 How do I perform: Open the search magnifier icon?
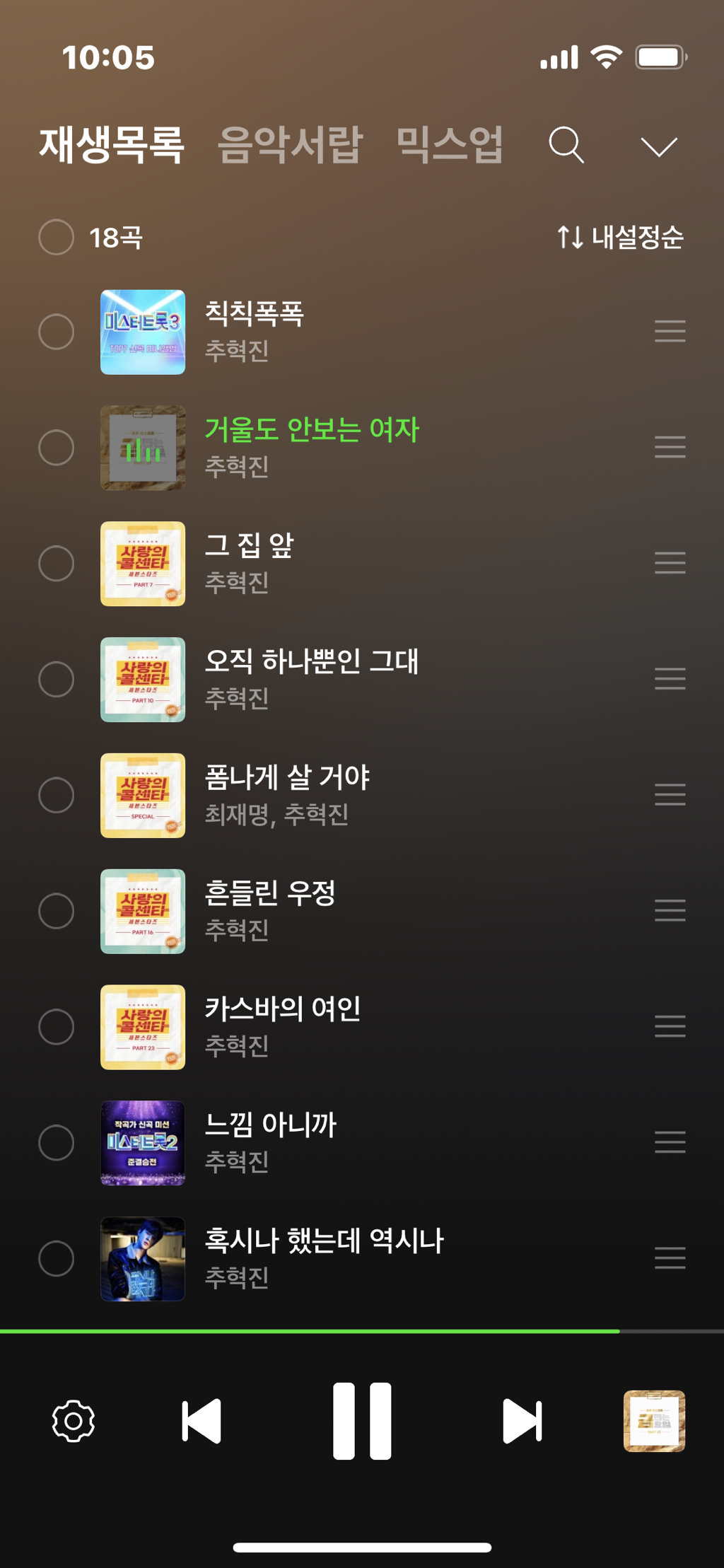click(566, 145)
